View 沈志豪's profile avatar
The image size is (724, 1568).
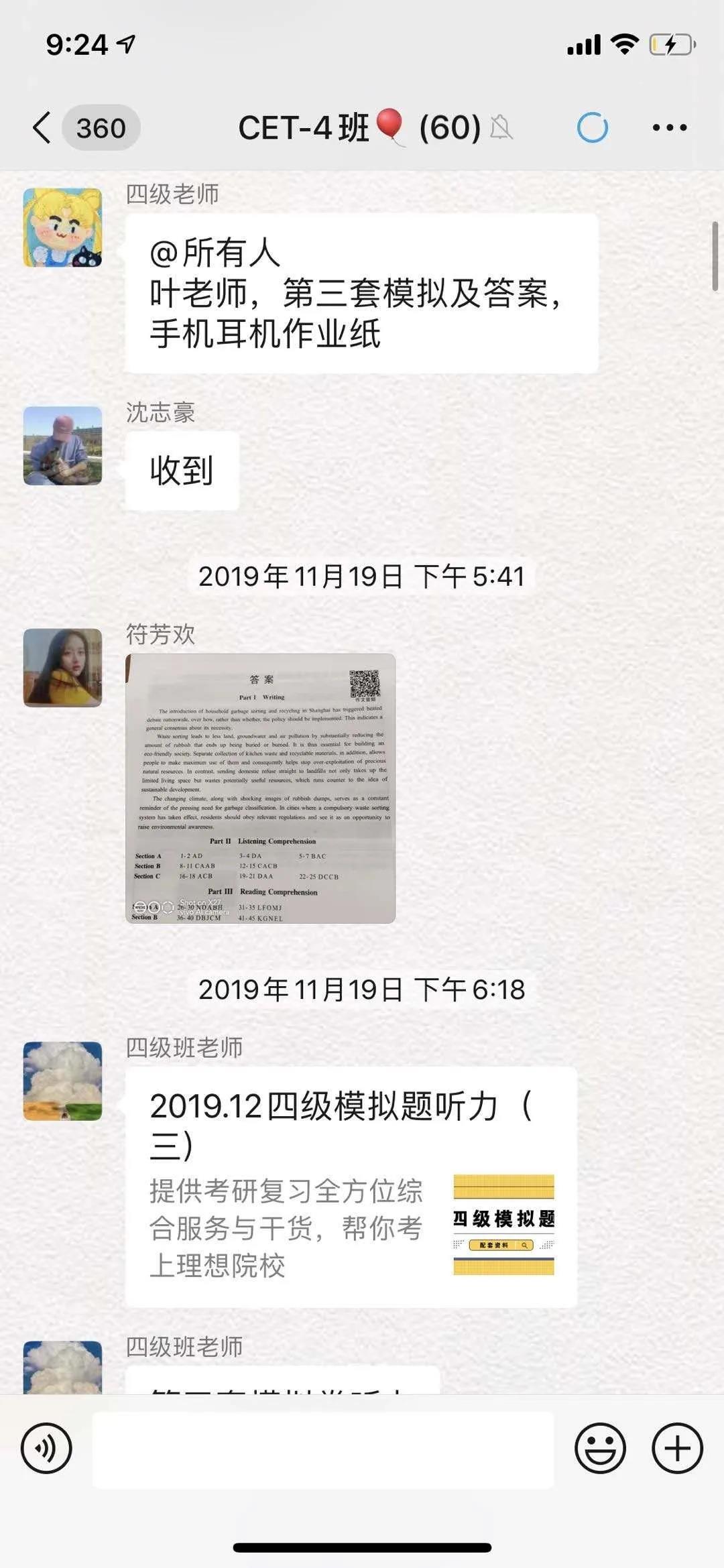click(x=63, y=446)
